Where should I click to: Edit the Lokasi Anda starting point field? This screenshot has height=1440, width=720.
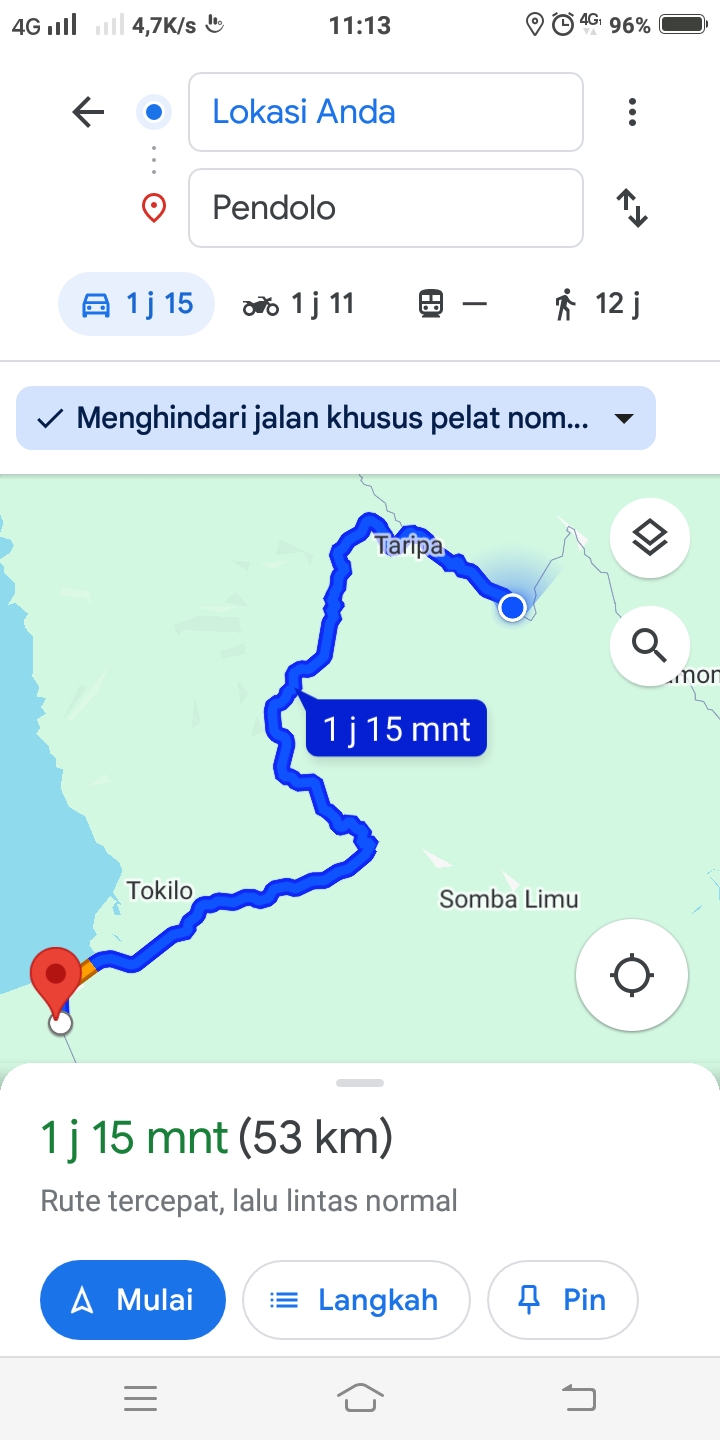(386, 112)
